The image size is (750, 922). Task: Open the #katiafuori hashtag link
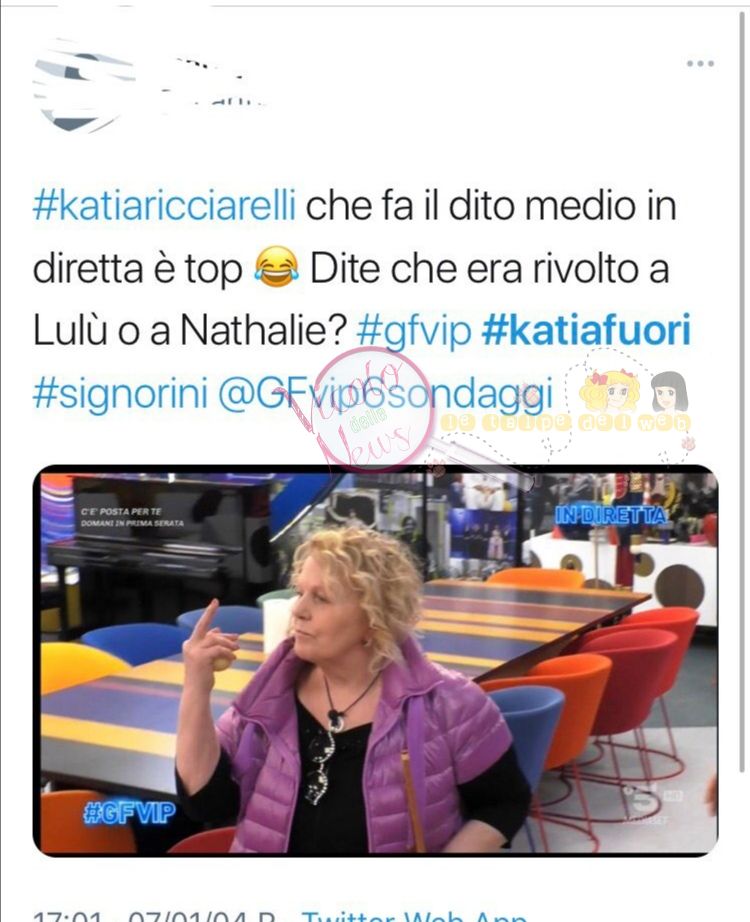pos(586,332)
